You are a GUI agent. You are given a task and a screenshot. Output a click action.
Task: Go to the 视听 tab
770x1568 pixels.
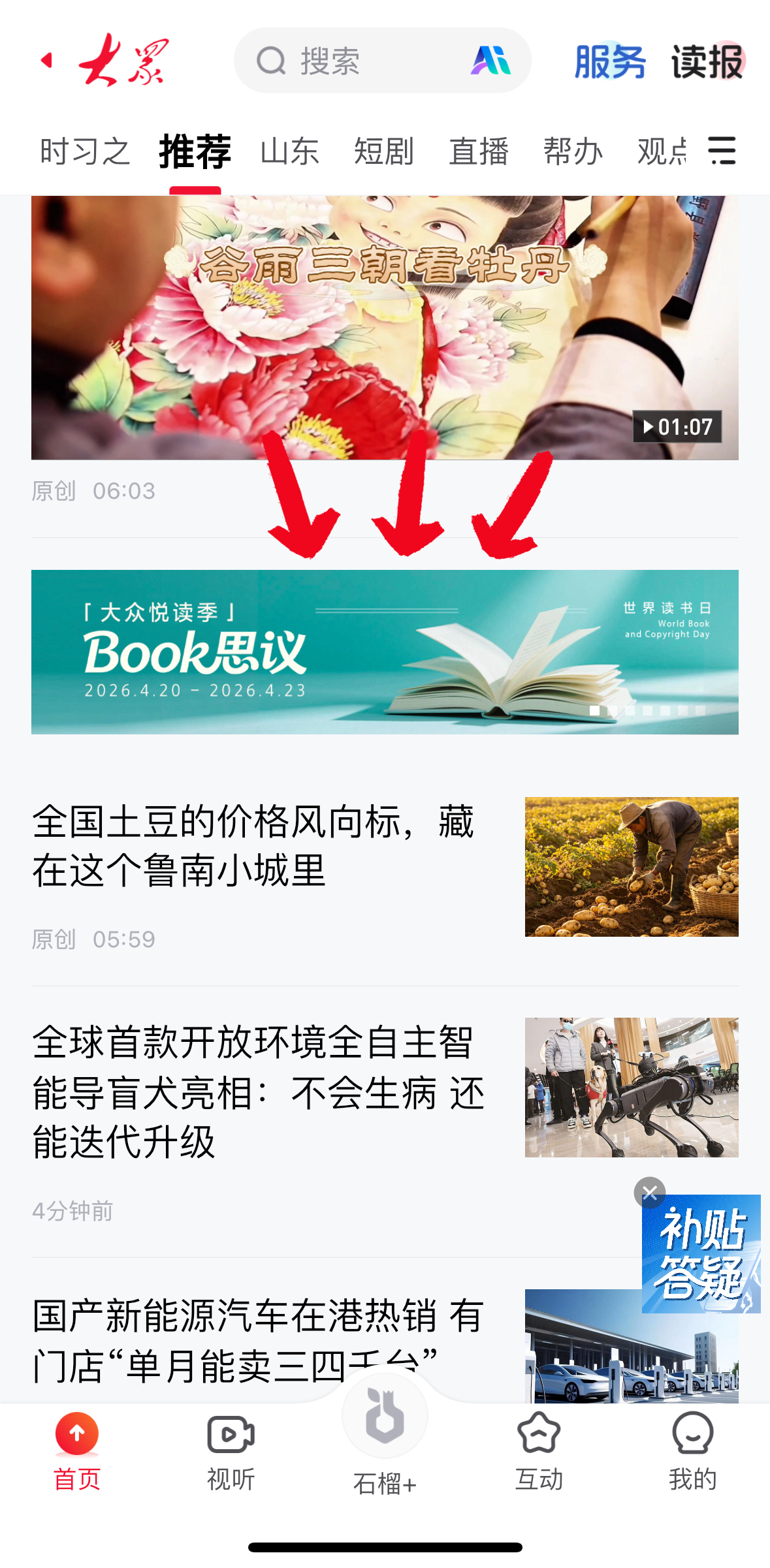(231, 1450)
